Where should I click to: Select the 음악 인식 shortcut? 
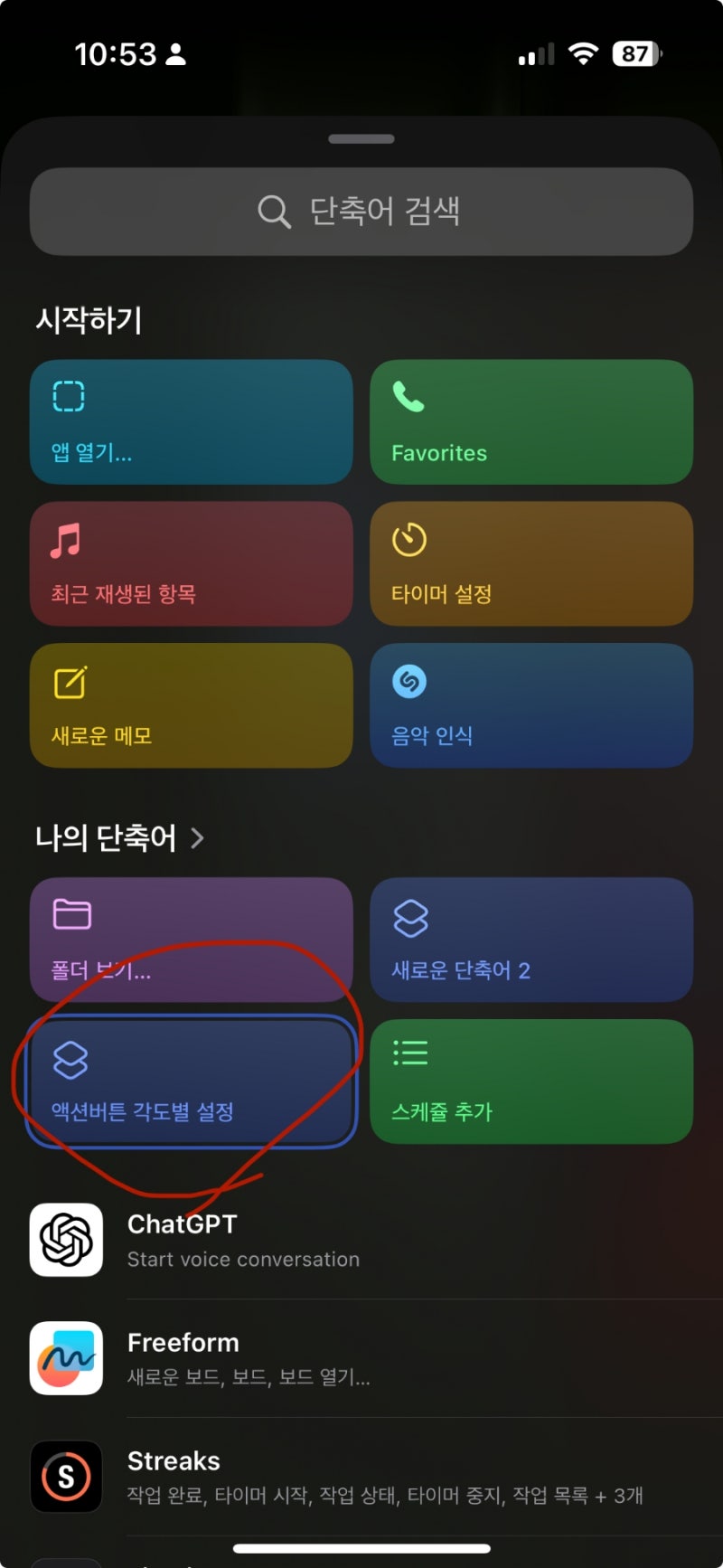pos(531,705)
